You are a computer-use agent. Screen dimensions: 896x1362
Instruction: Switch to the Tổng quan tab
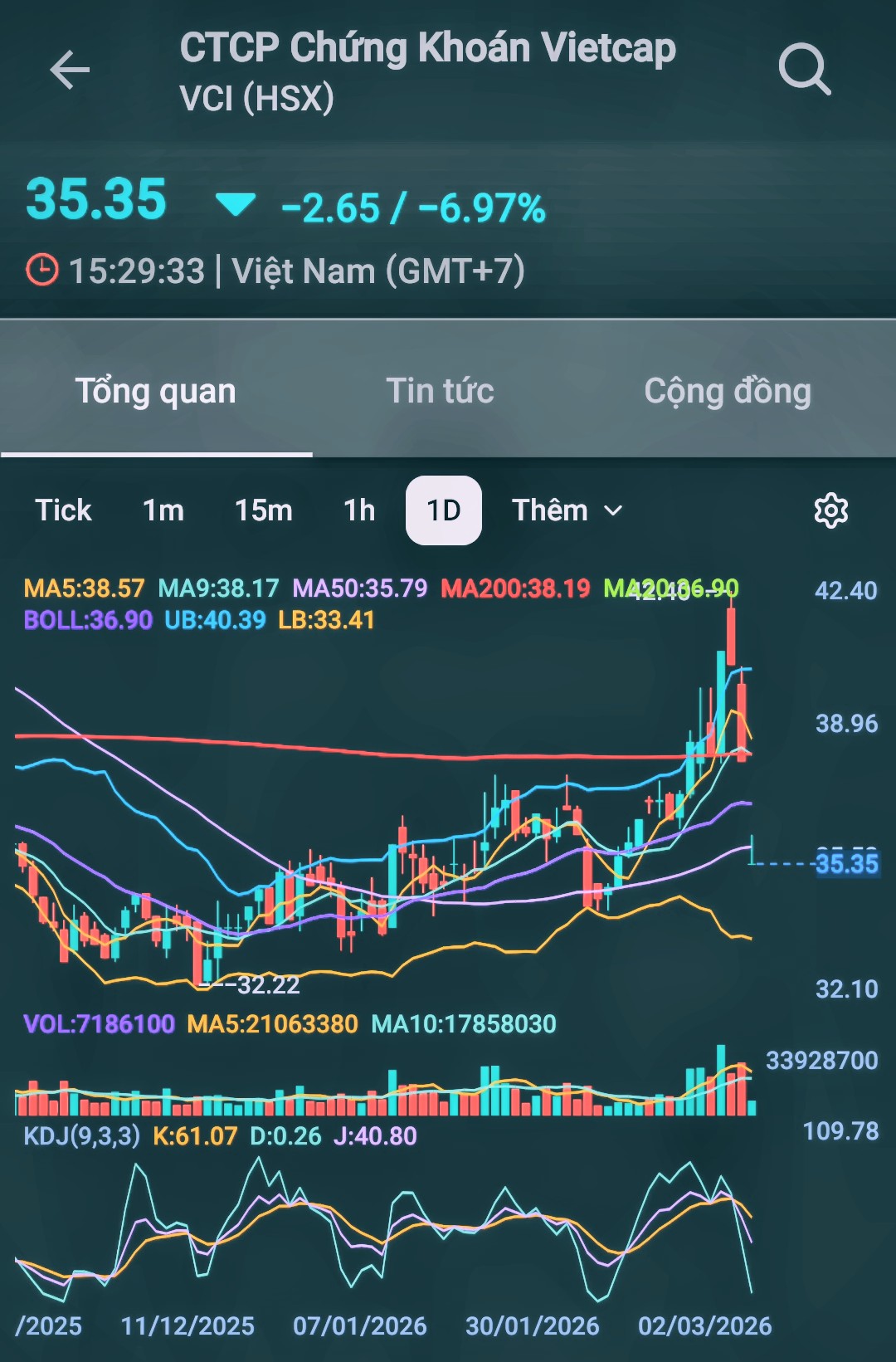156,391
